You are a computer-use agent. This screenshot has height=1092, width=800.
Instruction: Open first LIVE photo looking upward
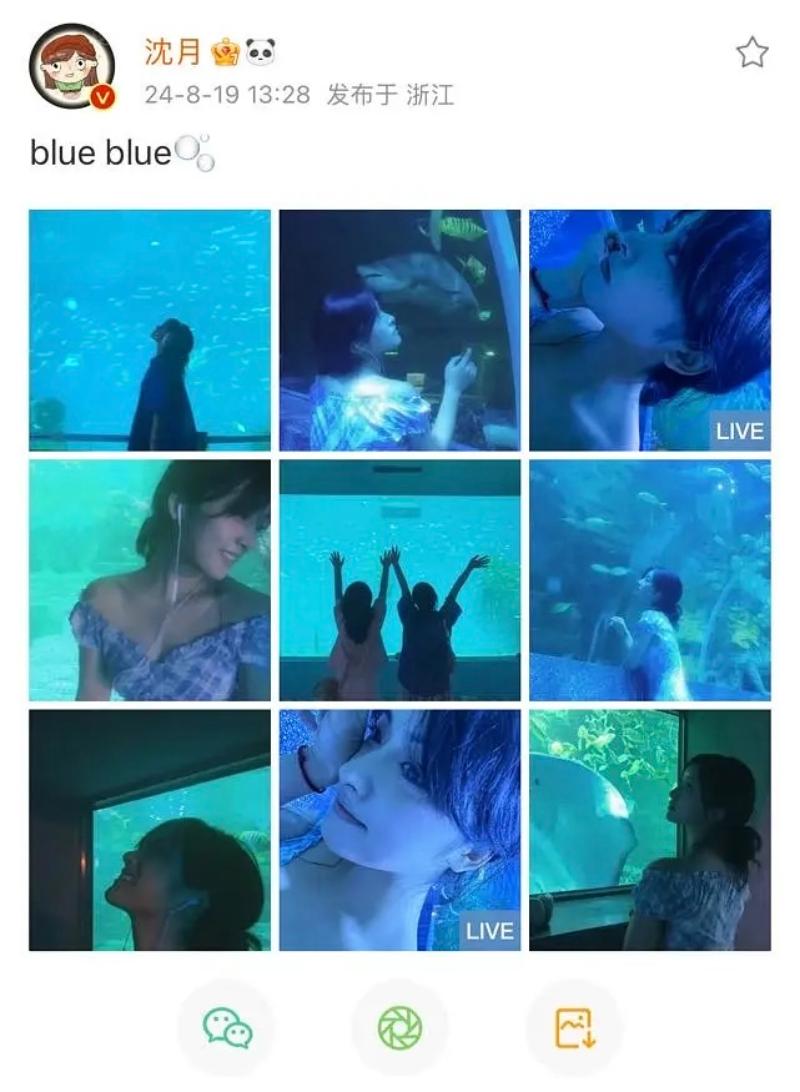pos(649,330)
